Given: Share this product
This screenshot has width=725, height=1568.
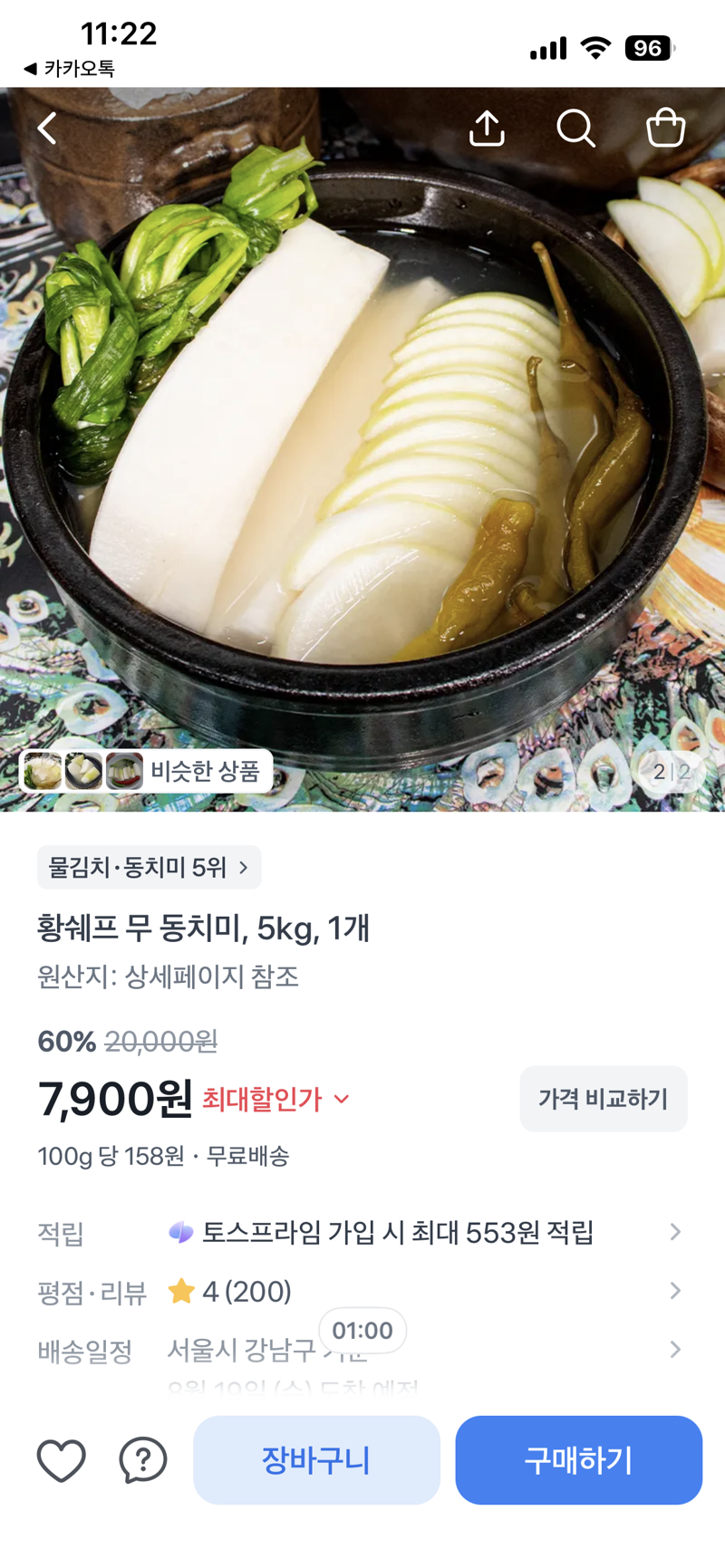Looking at the screenshot, I should [x=487, y=128].
